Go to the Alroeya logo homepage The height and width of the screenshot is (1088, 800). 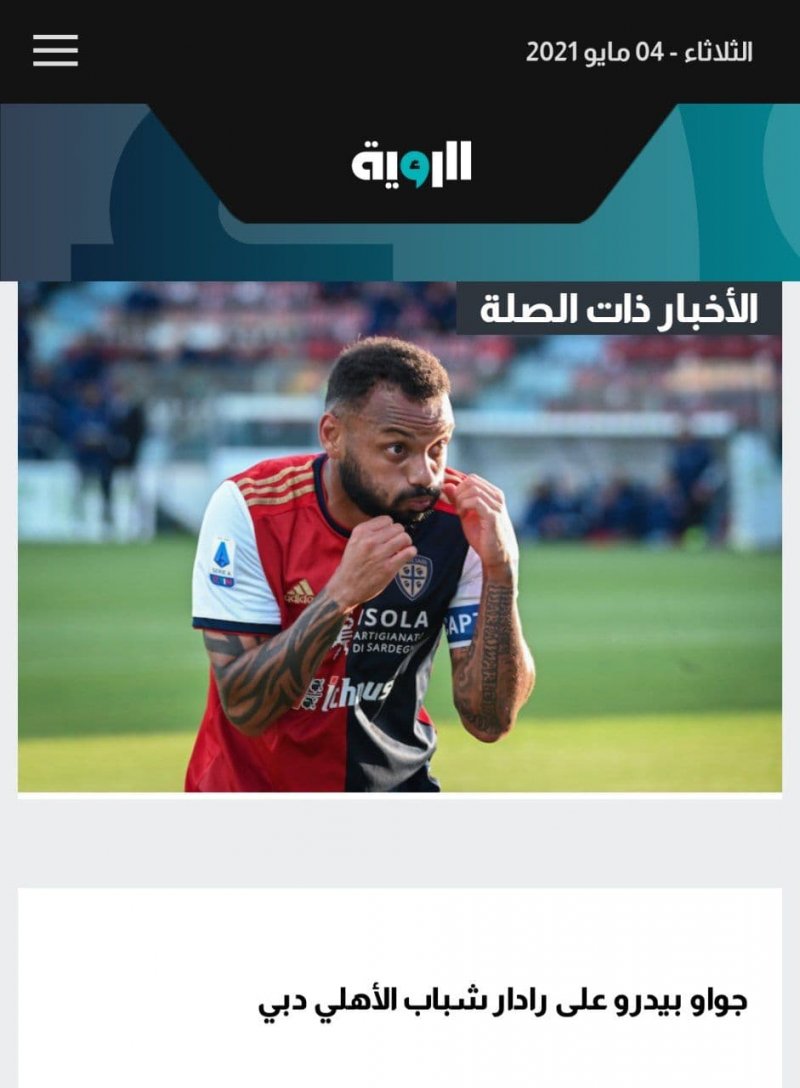tap(411, 165)
